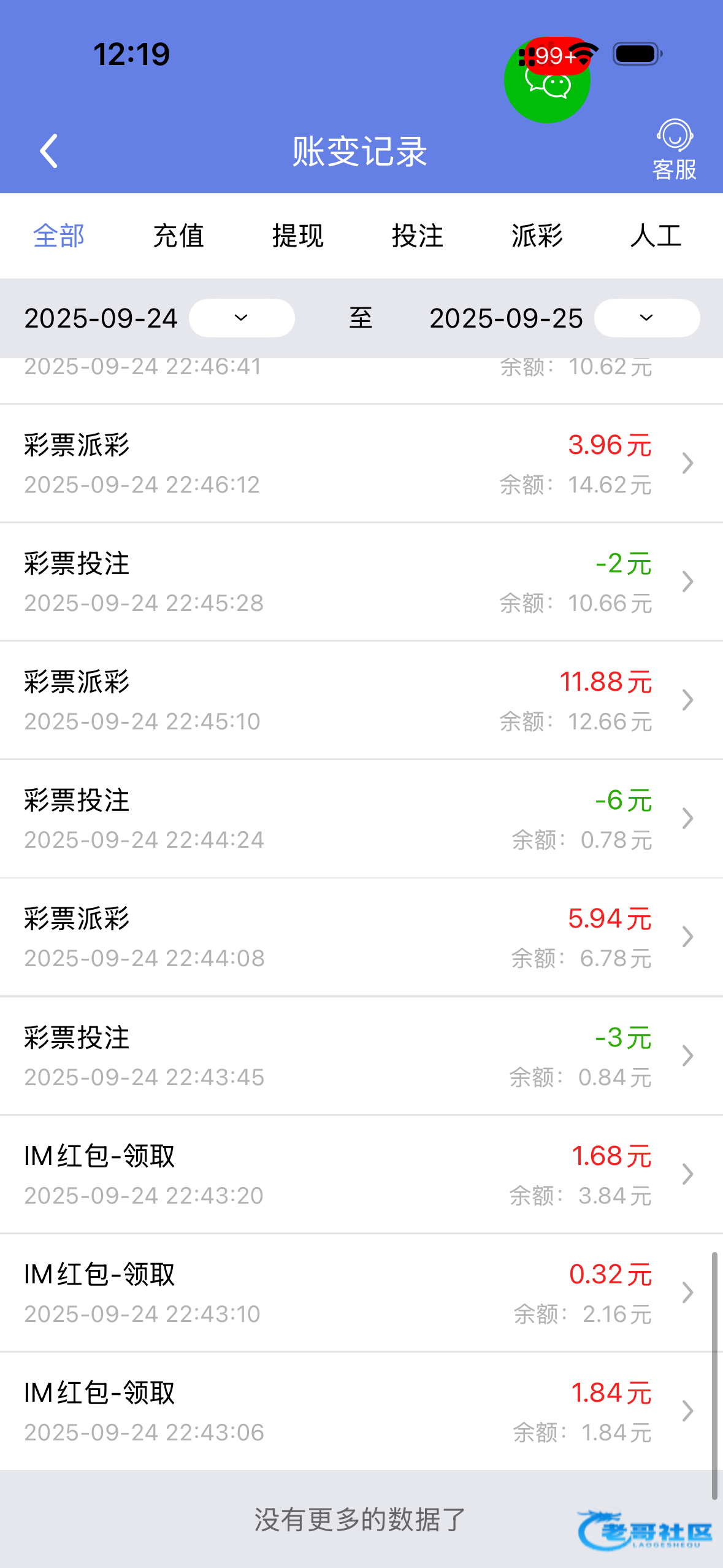Switch to the 充值 tab
Screen dimensions: 723x1568
[x=178, y=236]
